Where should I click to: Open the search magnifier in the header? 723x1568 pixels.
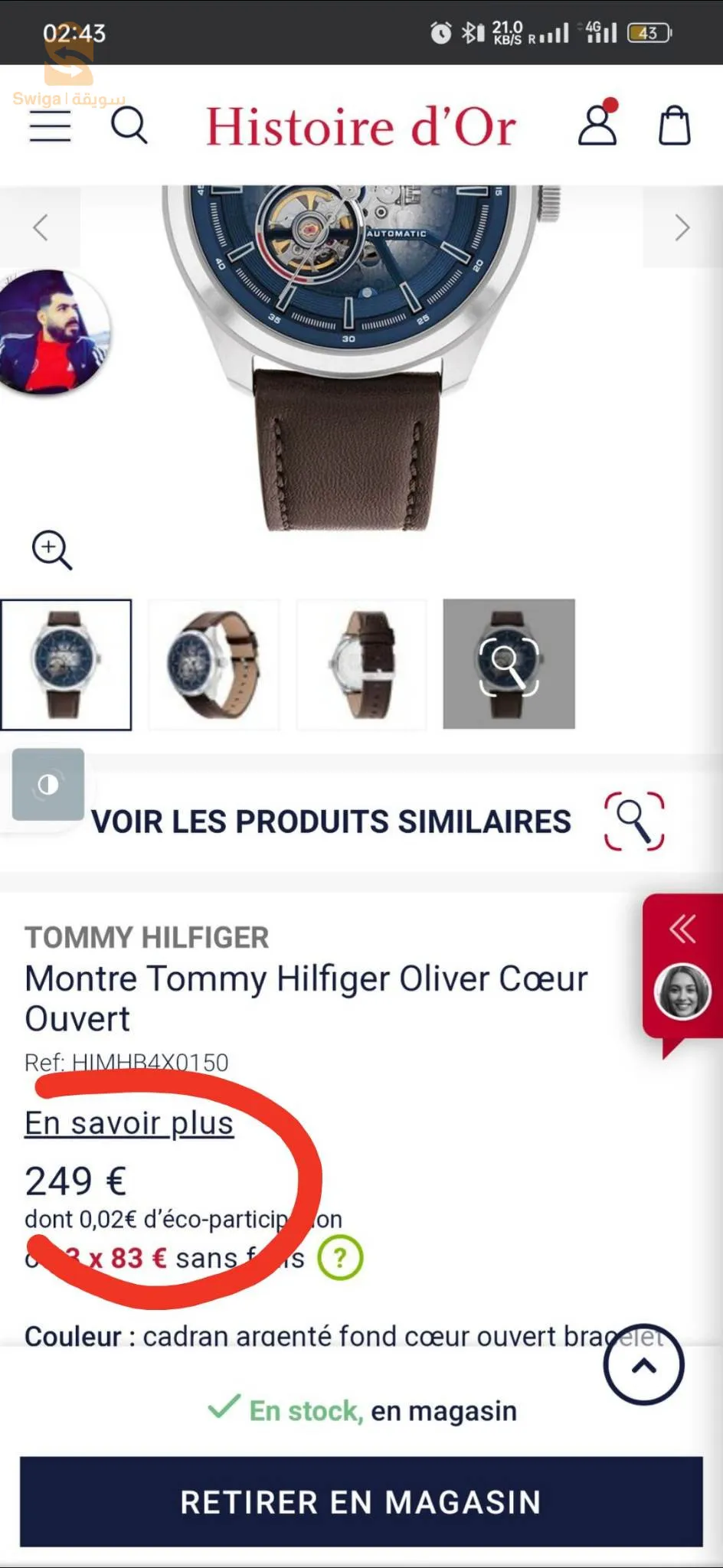[x=129, y=125]
